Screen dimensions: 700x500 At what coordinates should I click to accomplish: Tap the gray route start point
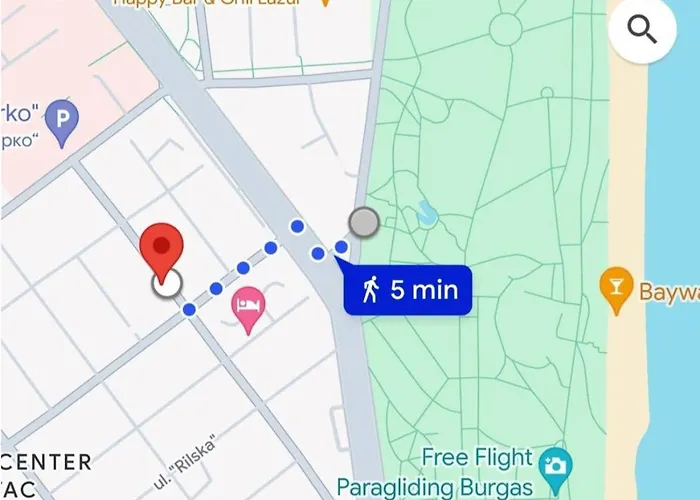(364, 222)
